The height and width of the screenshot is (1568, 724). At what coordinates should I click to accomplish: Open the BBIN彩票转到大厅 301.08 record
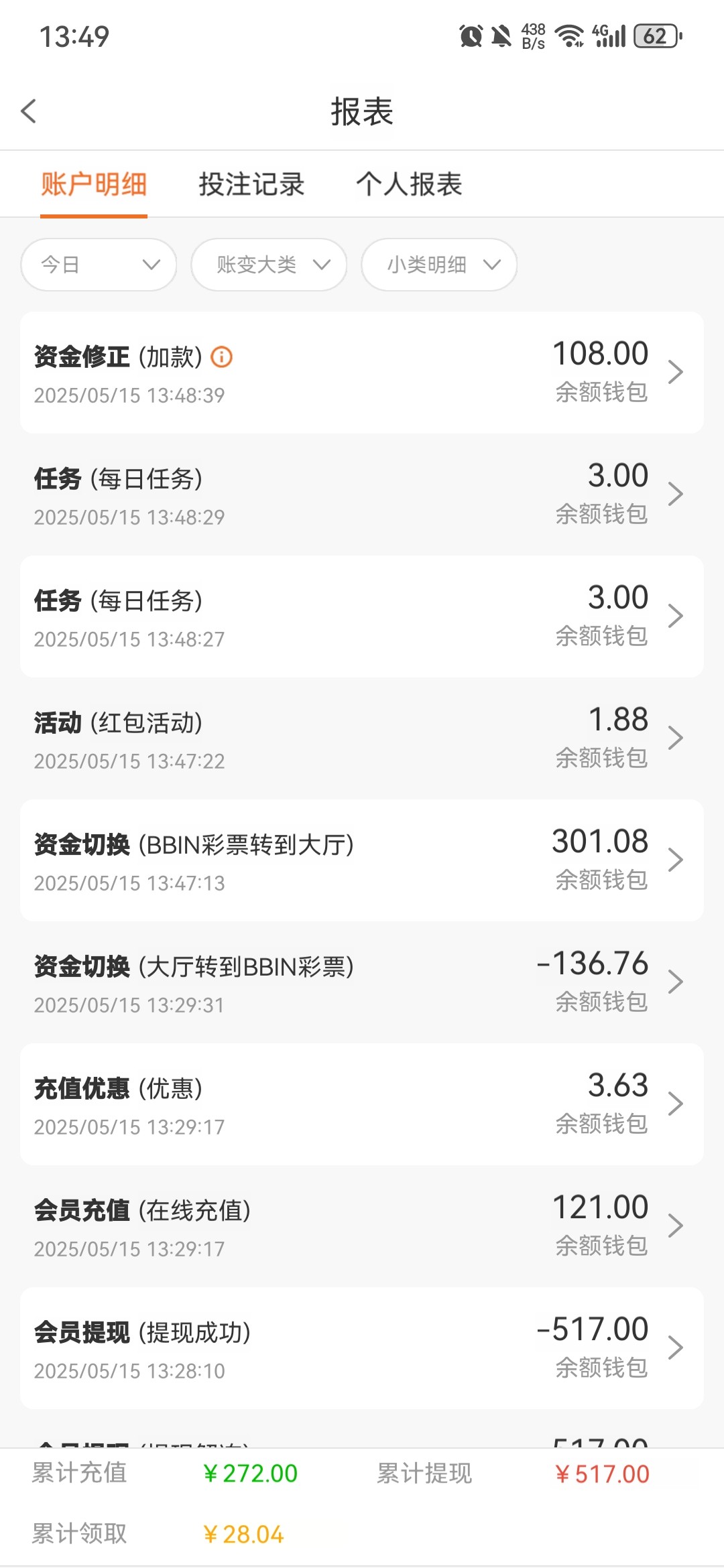[x=362, y=860]
